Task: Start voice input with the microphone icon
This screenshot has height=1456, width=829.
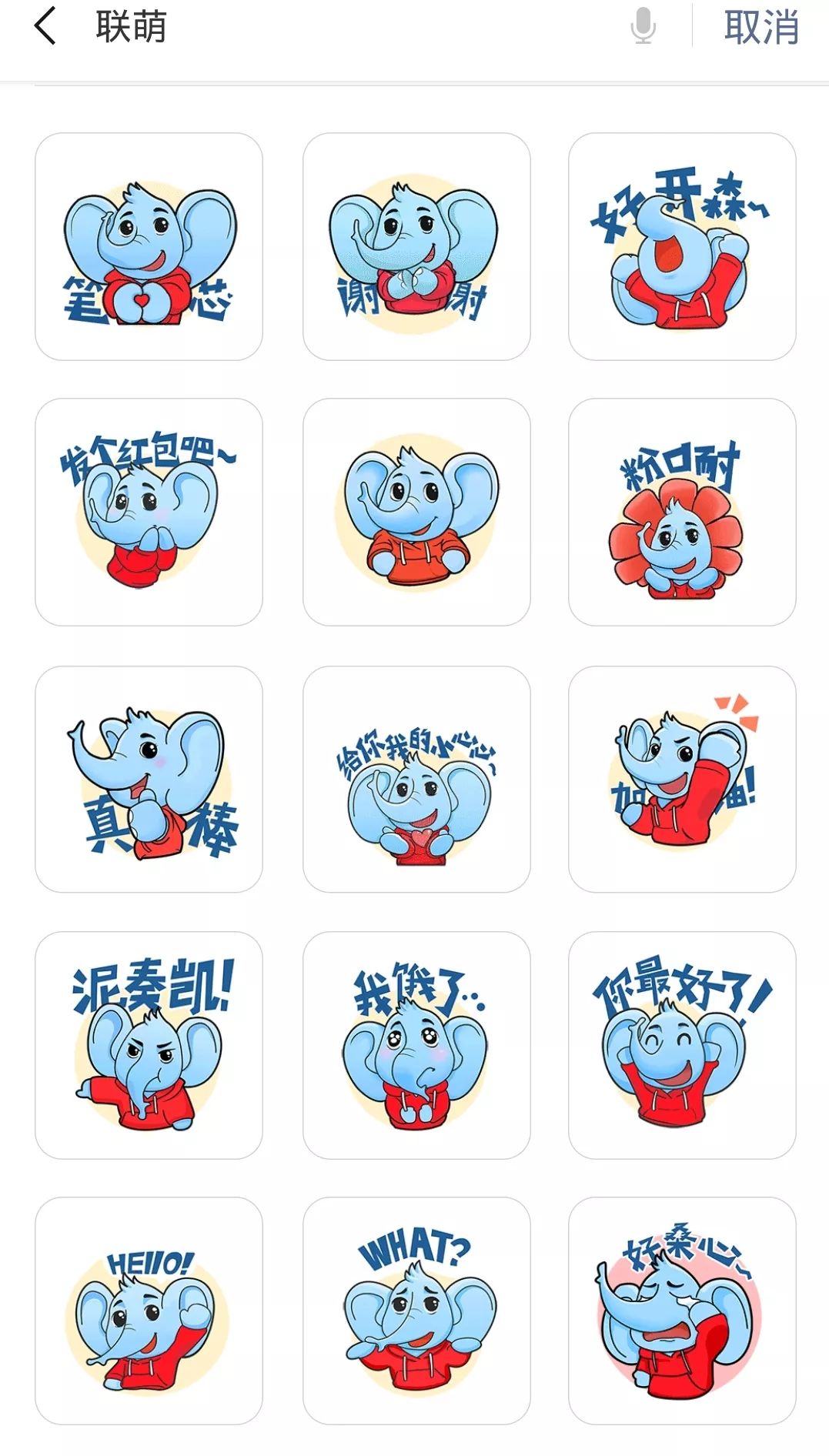Action: tap(643, 26)
